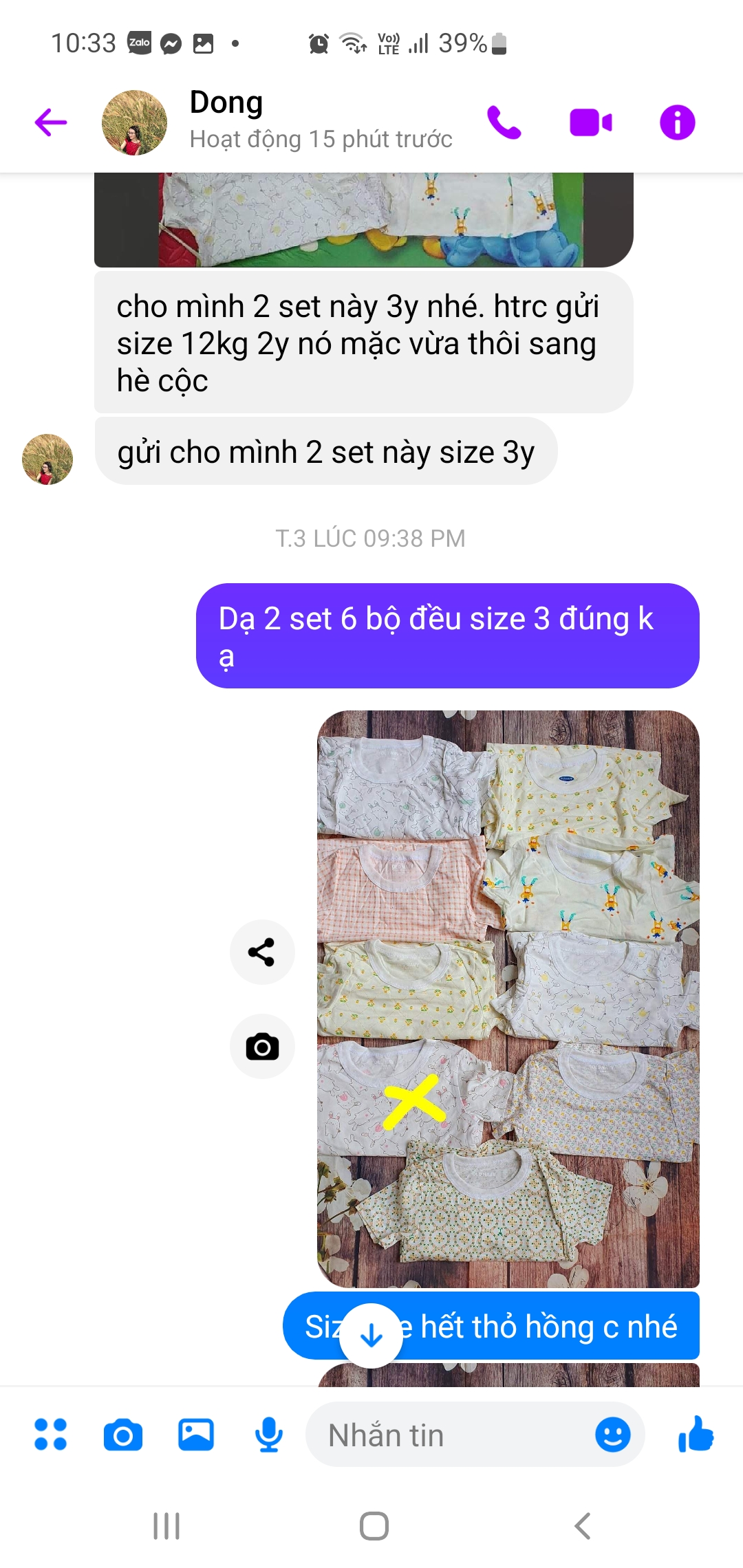The height and width of the screenshot is (1568, 743).
Task: Go to the home screen
Action: (374, 1526)
